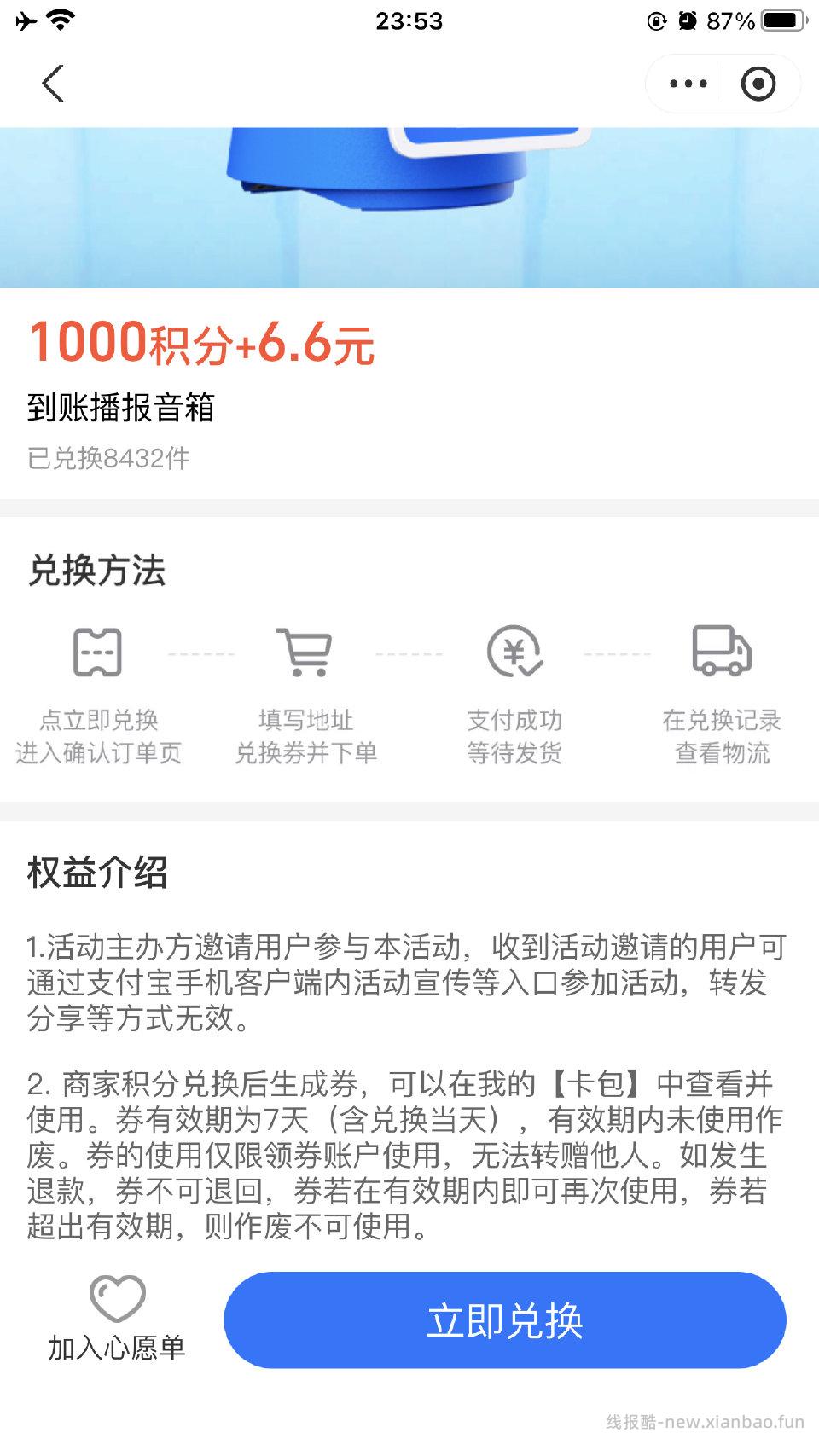
Task: Tap the 已兑换8432件 exchange count
Action: 108,459
